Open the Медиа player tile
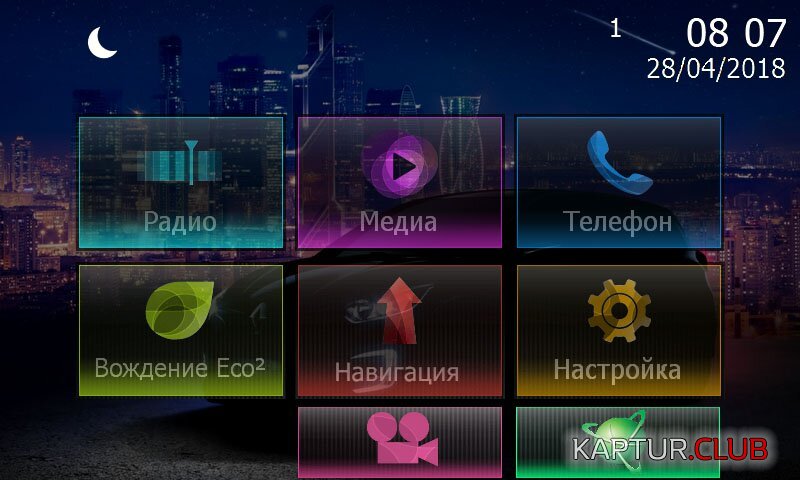800x480 pixels. (400, 183)
